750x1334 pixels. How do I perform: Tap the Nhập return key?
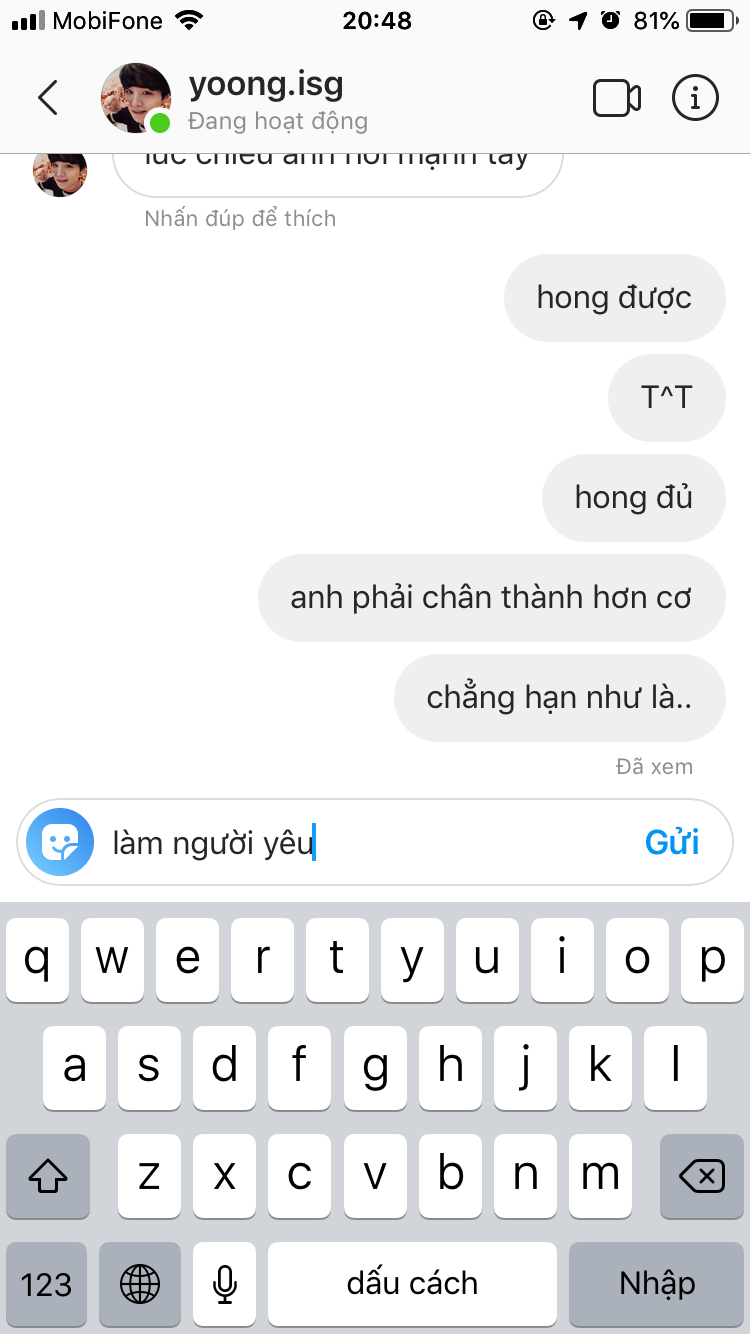point(657,1284)
